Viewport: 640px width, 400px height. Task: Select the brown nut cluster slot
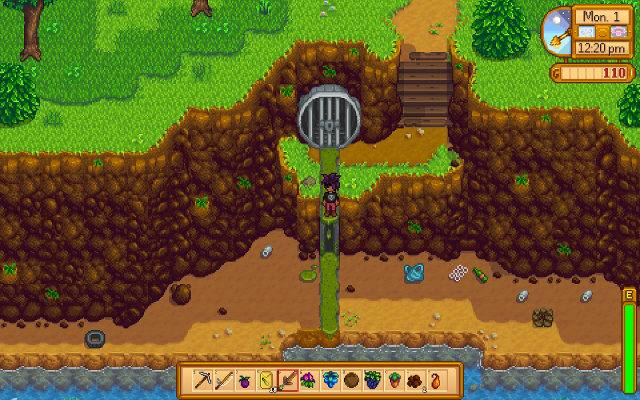[x=417, y=380]
